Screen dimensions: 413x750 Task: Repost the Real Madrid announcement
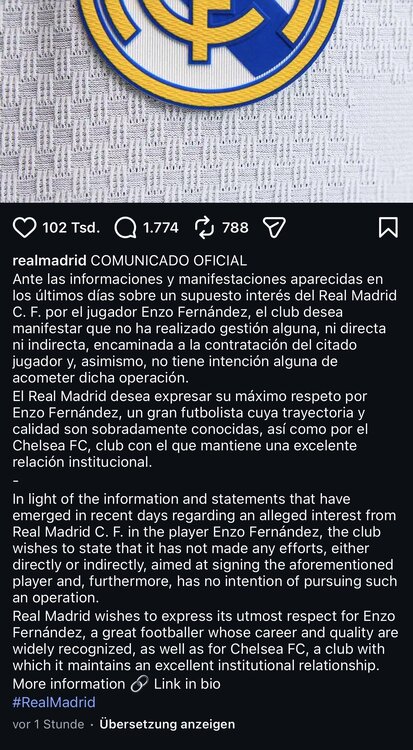click(x=205, y=228)
